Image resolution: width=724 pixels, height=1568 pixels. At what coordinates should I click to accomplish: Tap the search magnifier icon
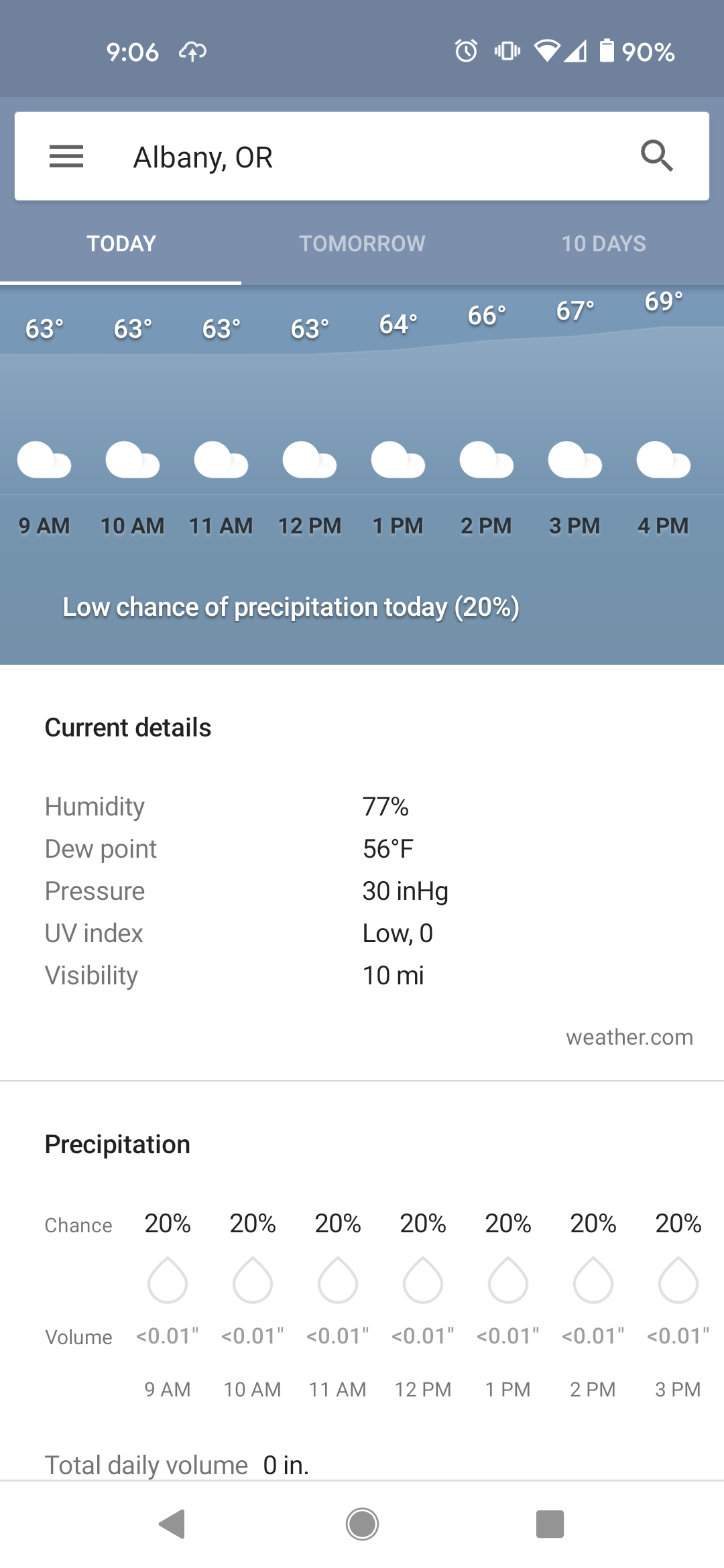click(658, 156)
